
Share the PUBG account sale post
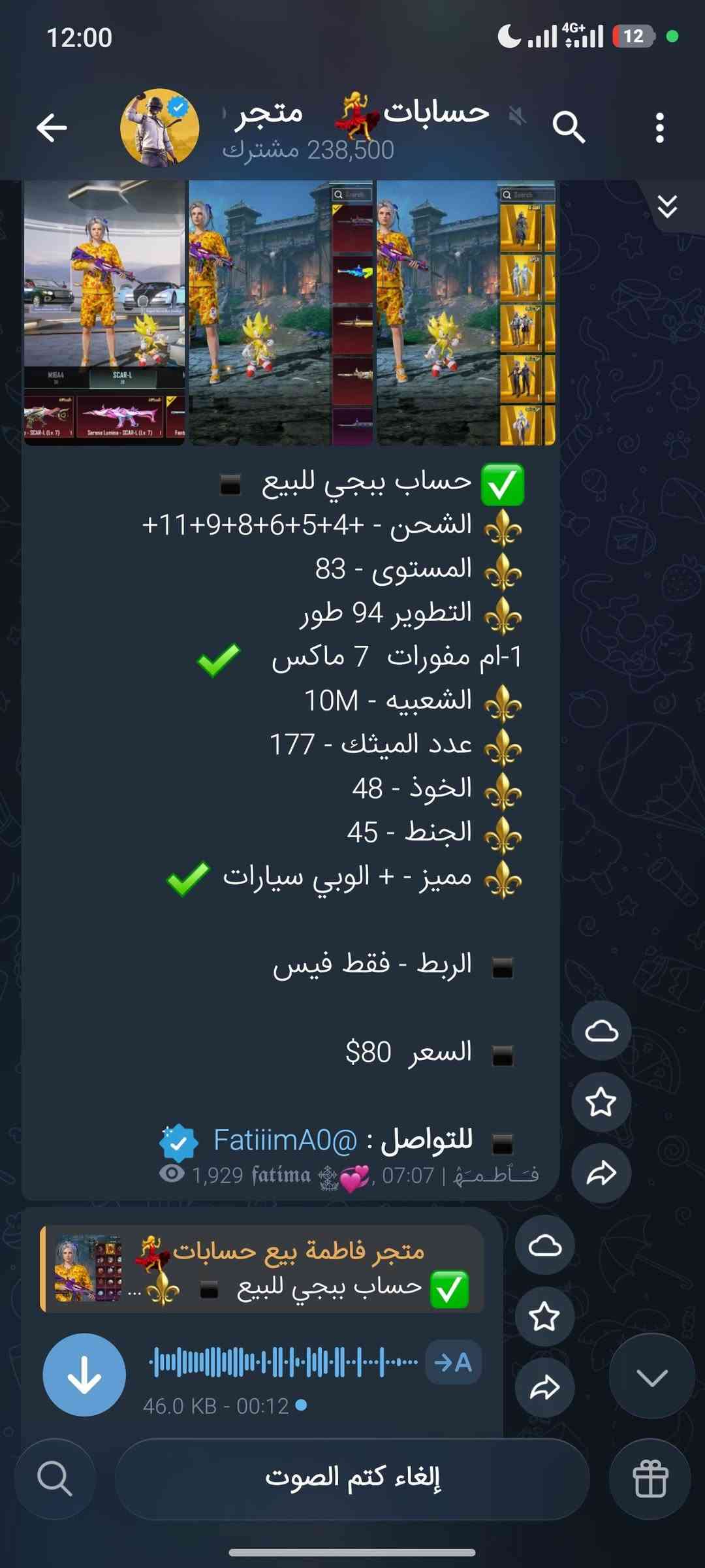(x=601, y=1173)
